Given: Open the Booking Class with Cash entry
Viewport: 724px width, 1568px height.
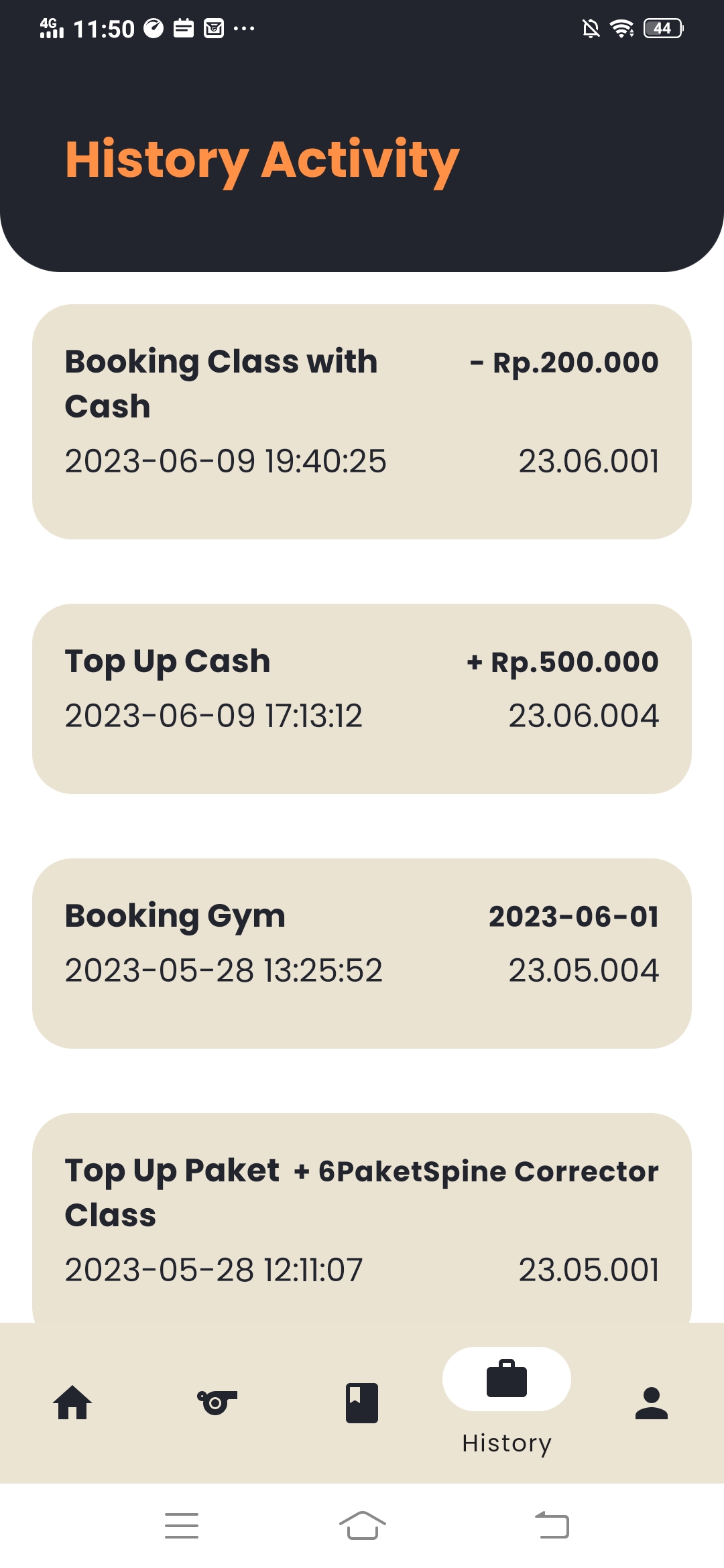Looking at the screenshot, I should (362, 421).
